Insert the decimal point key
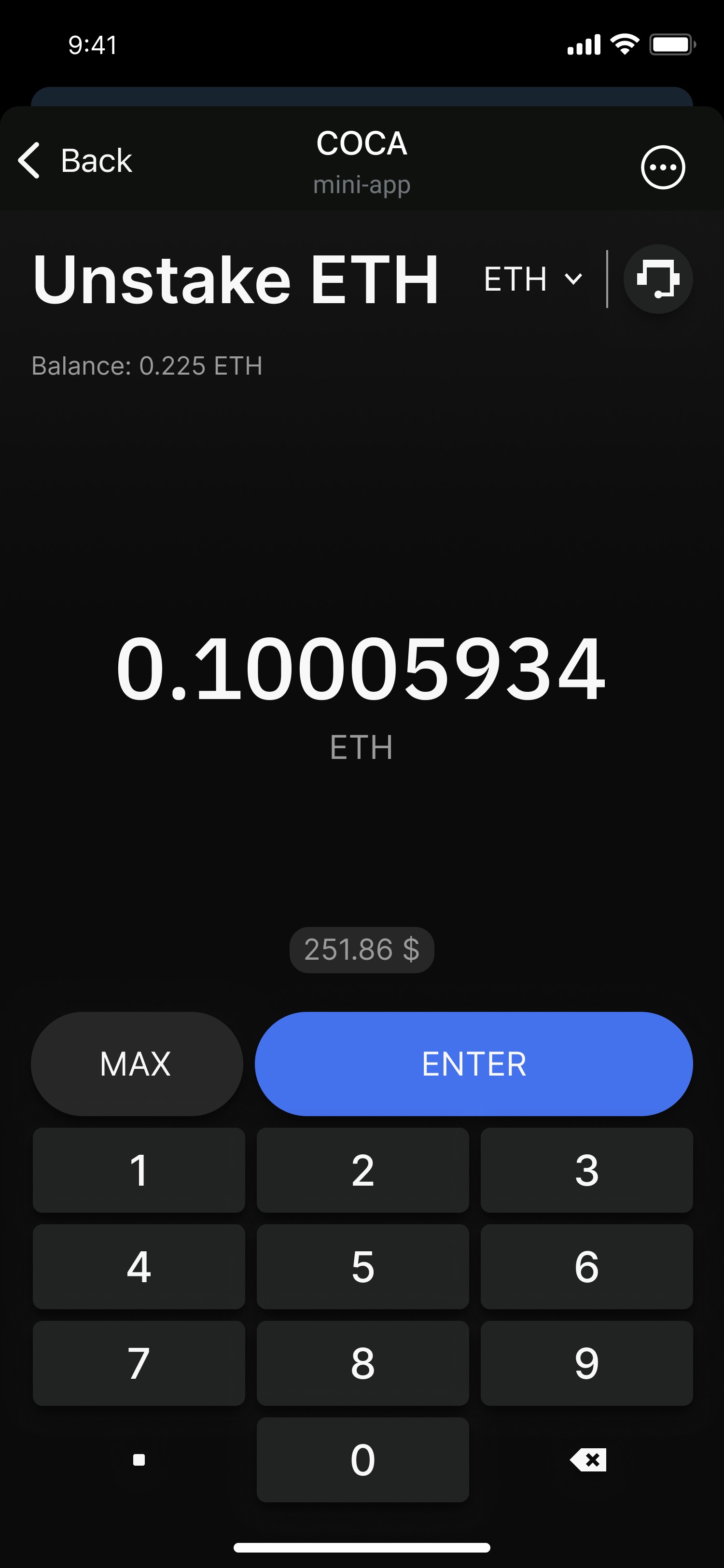 click(x=139, y=1460)
